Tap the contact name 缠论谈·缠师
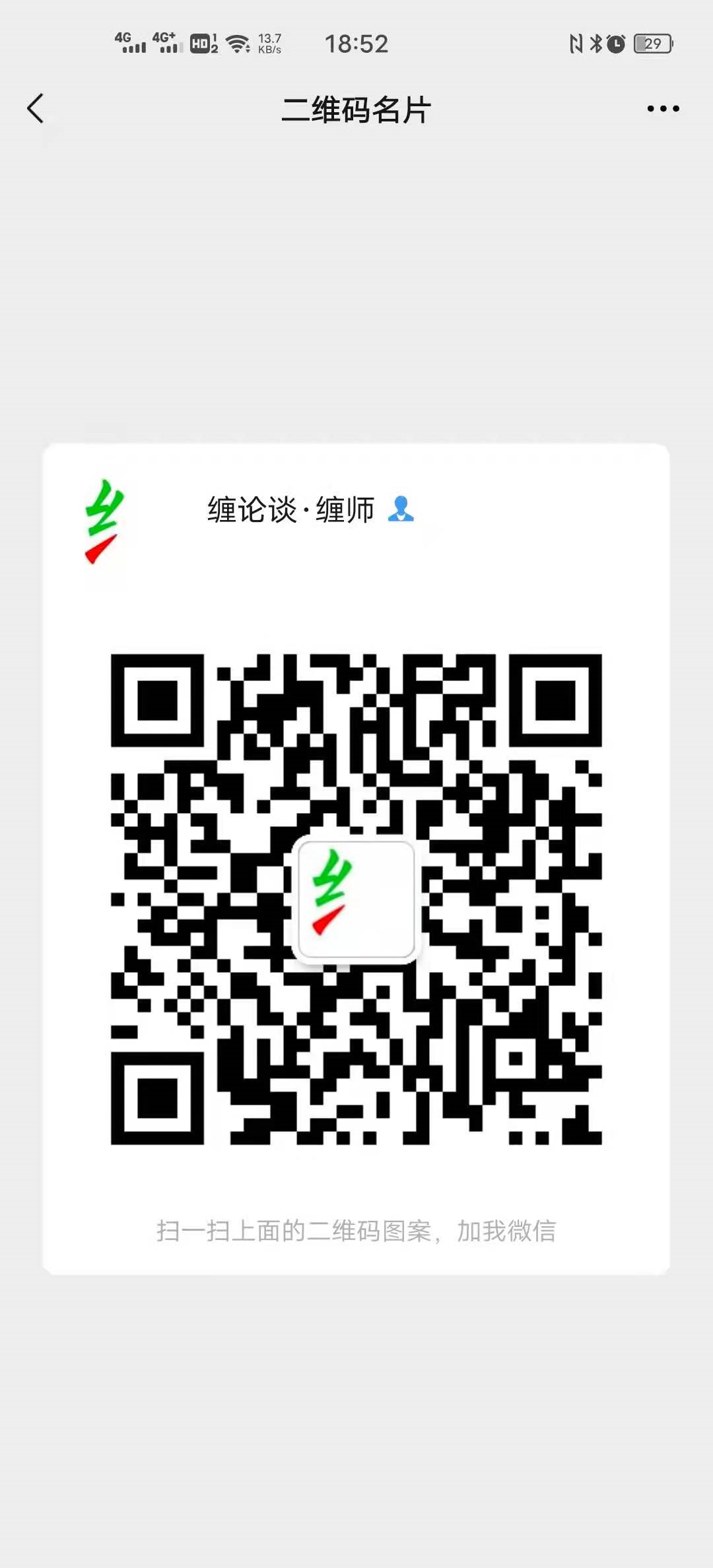The height and width of the screenshot is (1568, 713). [x=290, y=509]
